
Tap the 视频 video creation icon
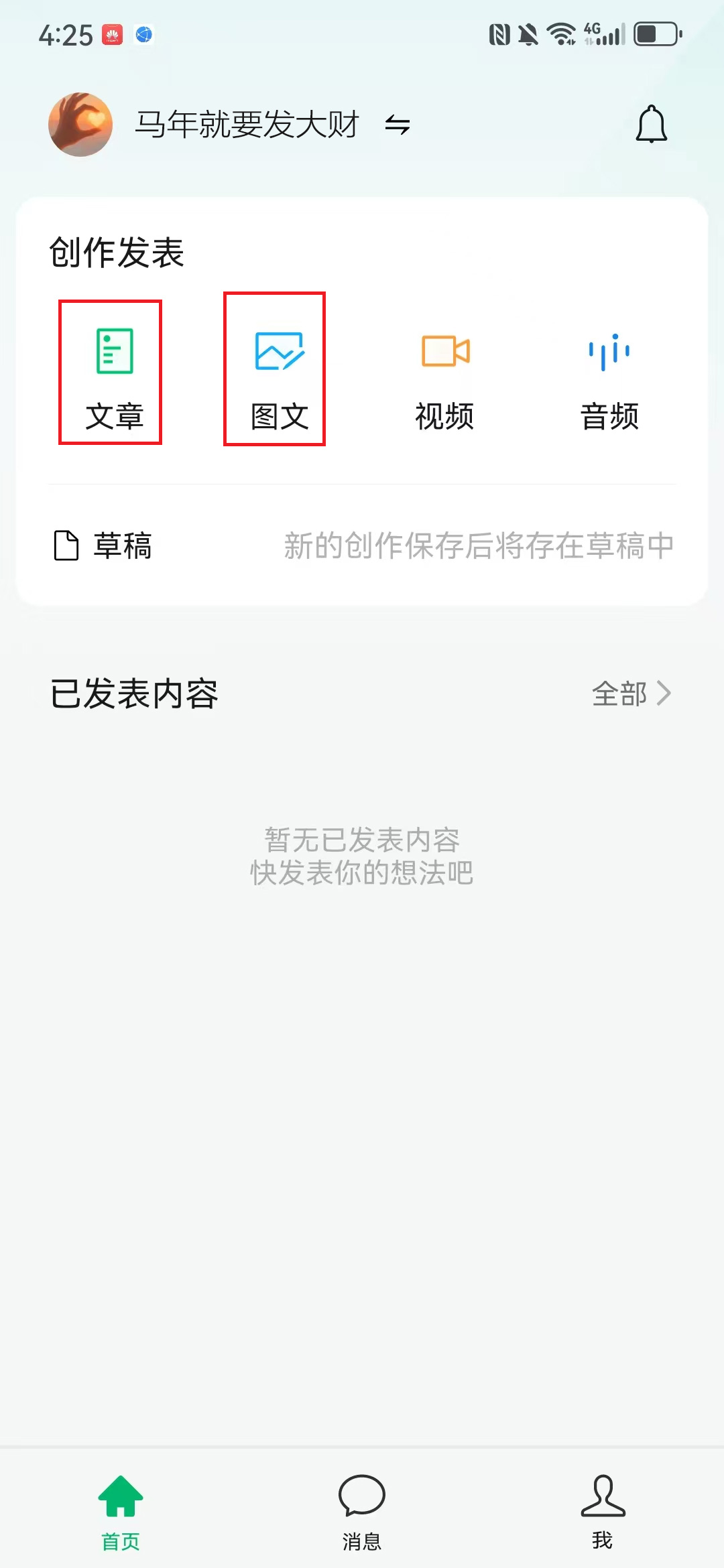pos(444,350)
